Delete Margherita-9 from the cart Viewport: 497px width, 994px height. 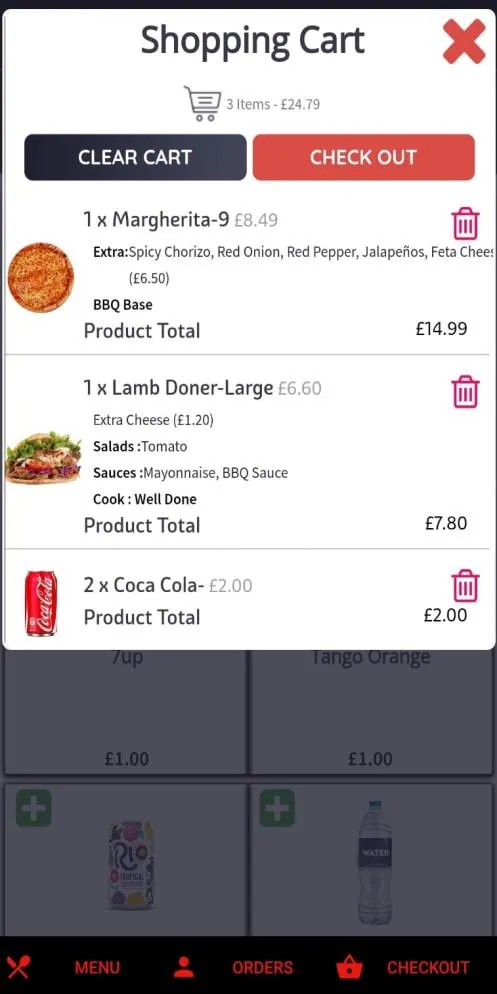(x=465, y=223)
